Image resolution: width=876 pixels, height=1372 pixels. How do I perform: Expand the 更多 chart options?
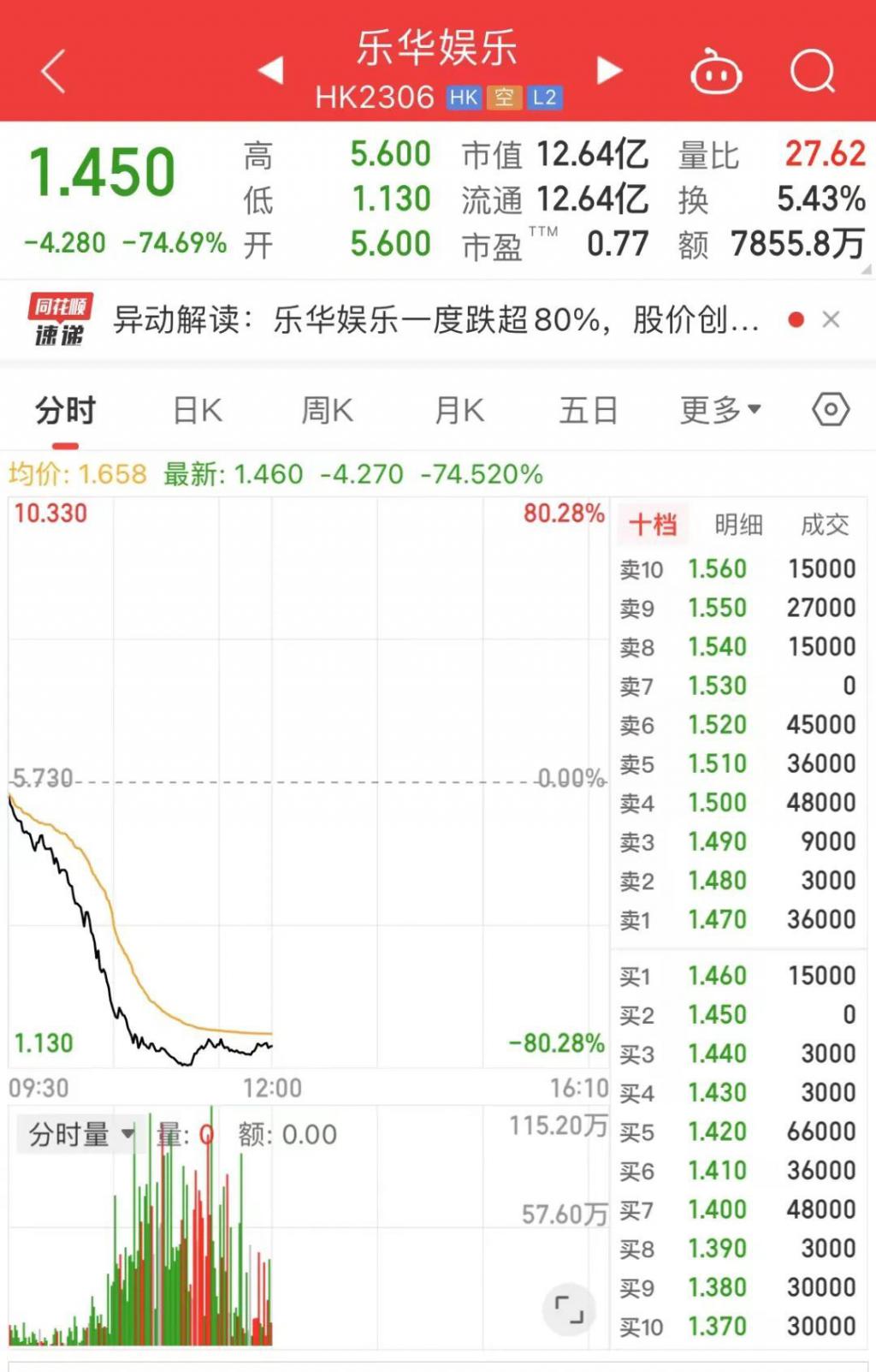(720, 412)
